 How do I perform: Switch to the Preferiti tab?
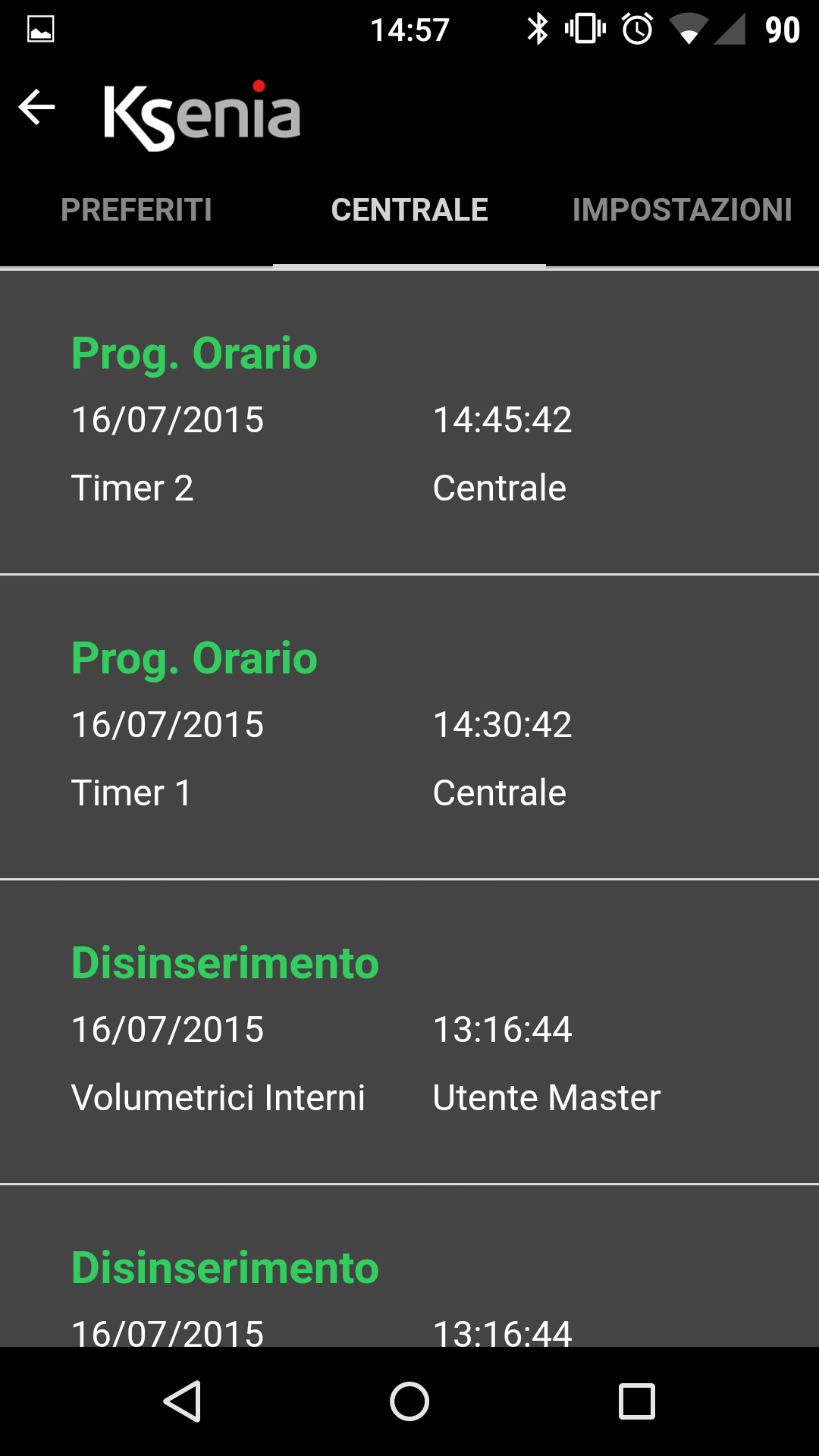click(136, 210)
